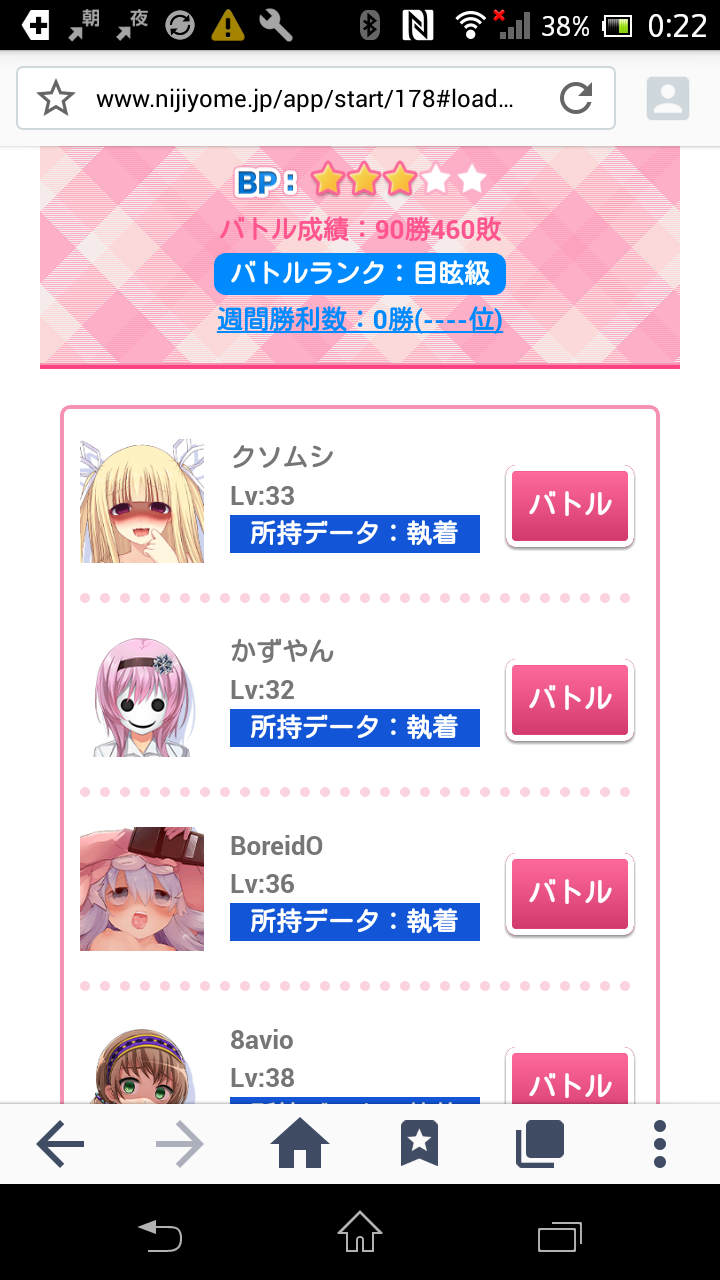Open the browser overflow menu
Viewport: 720px width, 1280px height.
tap(659, 1144)
